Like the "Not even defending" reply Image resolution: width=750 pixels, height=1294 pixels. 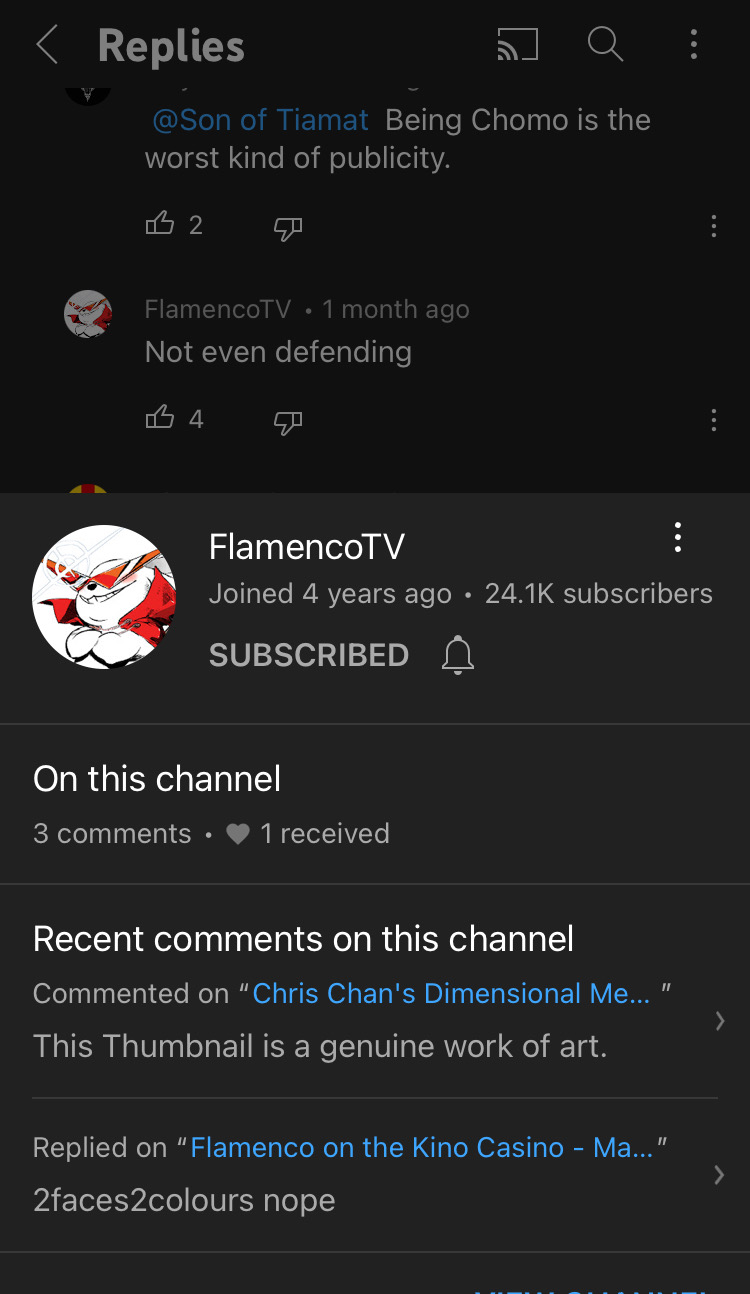(x=160, y=418)
